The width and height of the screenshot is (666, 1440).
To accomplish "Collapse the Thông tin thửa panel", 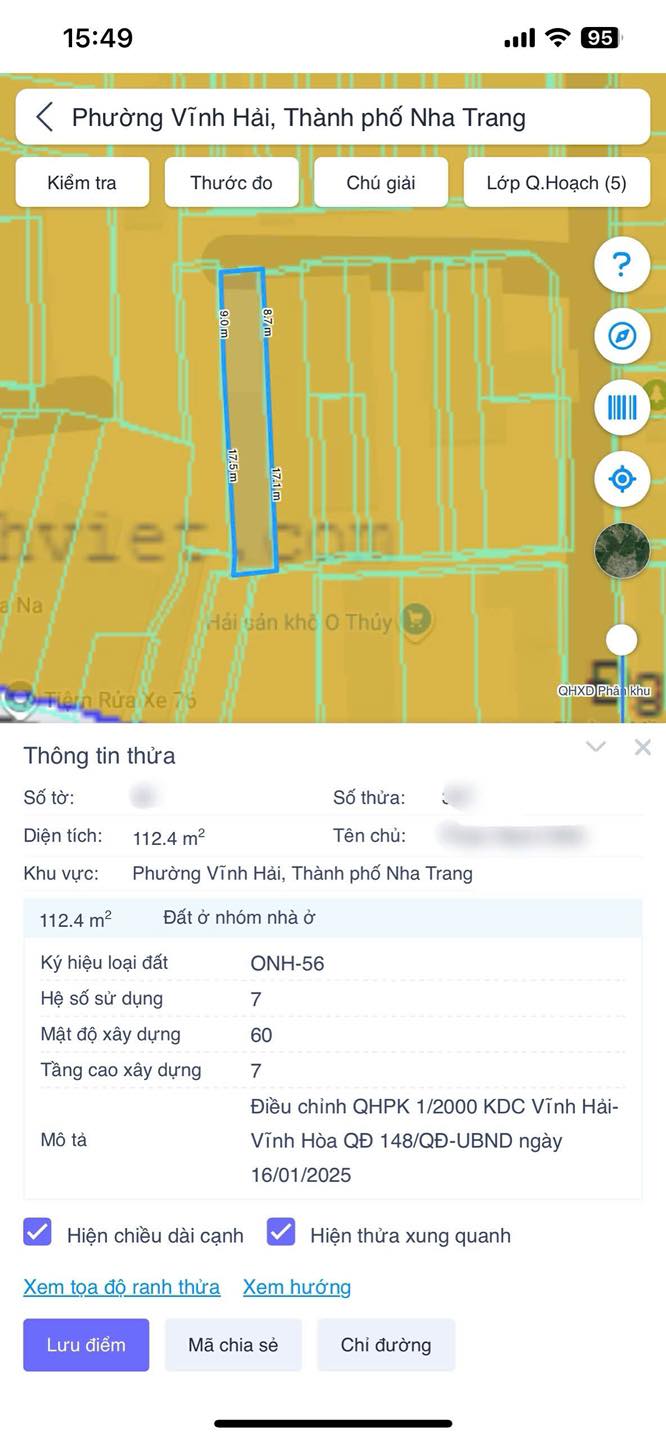I will click(596, 747).
